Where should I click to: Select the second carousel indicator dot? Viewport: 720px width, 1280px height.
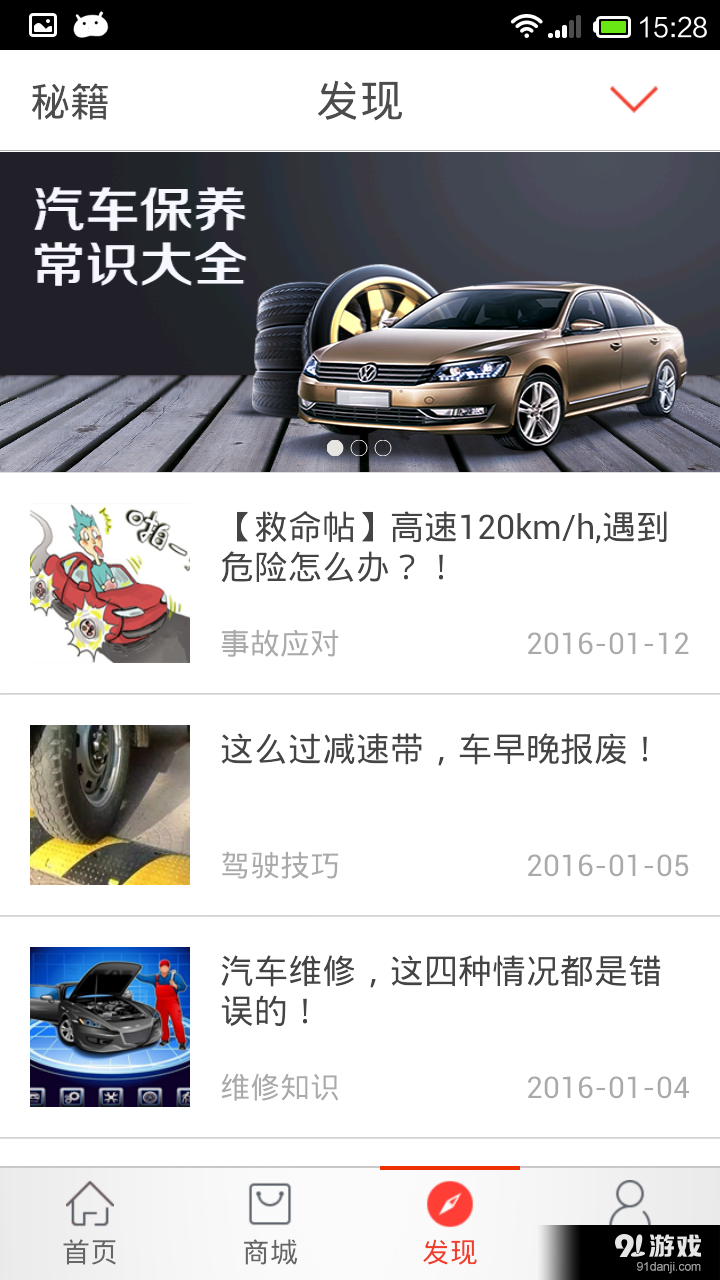click(x=359, y=450)
